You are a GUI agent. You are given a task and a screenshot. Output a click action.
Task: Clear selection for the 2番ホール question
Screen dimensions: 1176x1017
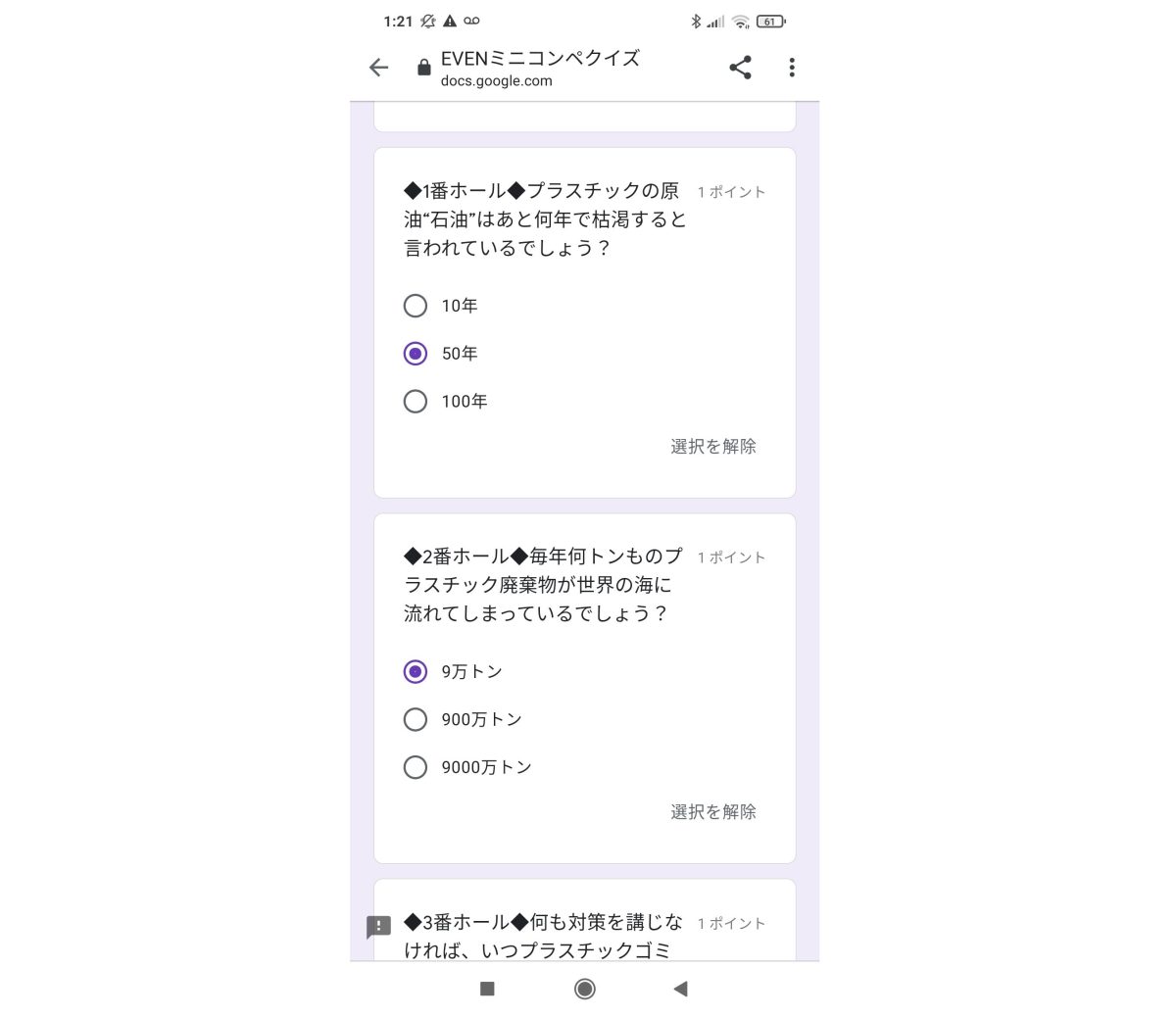pos(712,812)
